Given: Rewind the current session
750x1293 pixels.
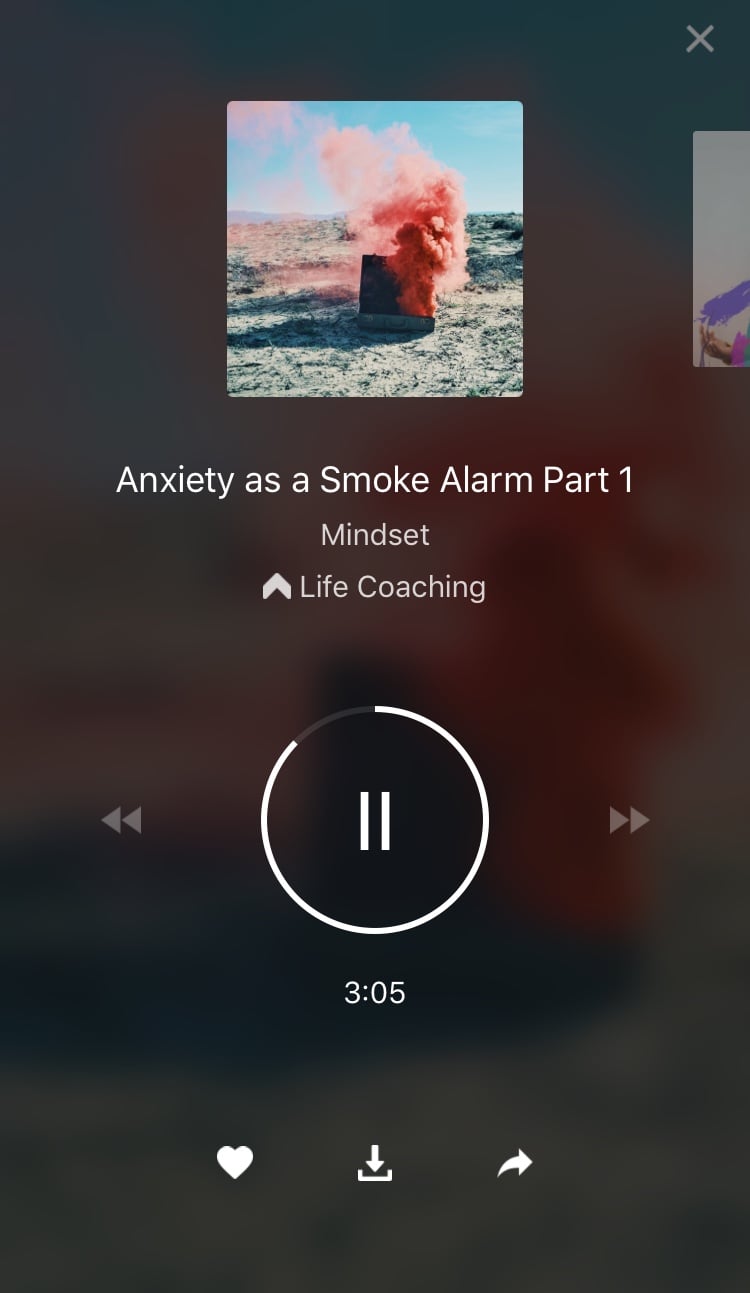Looking at the screenshot, I should (122, 821).
